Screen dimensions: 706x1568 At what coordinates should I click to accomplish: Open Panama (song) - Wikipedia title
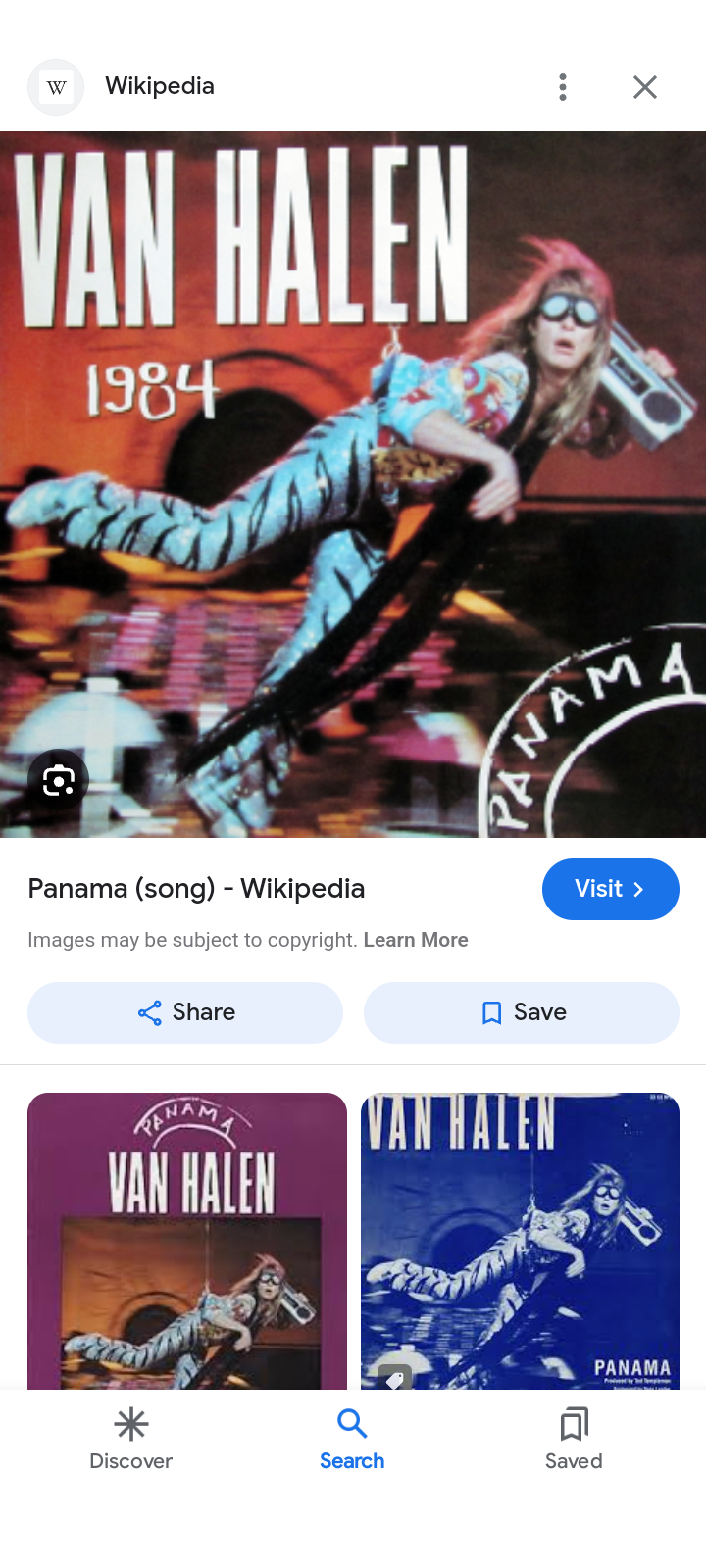(196, 888)
